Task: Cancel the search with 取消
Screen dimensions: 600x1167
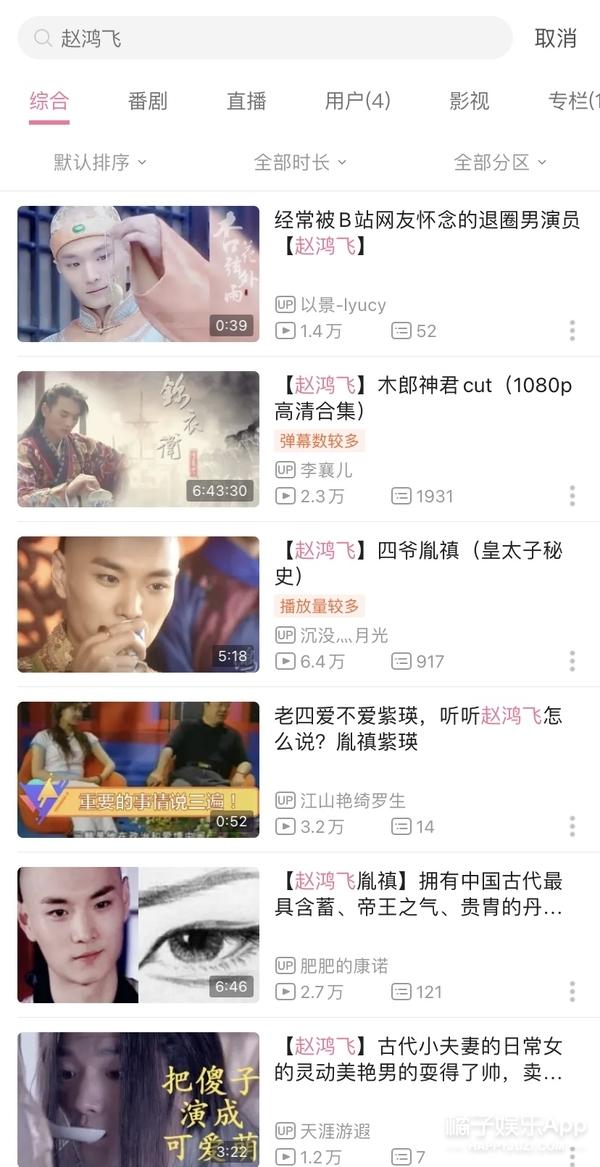Action: click(x=555, y=38)
